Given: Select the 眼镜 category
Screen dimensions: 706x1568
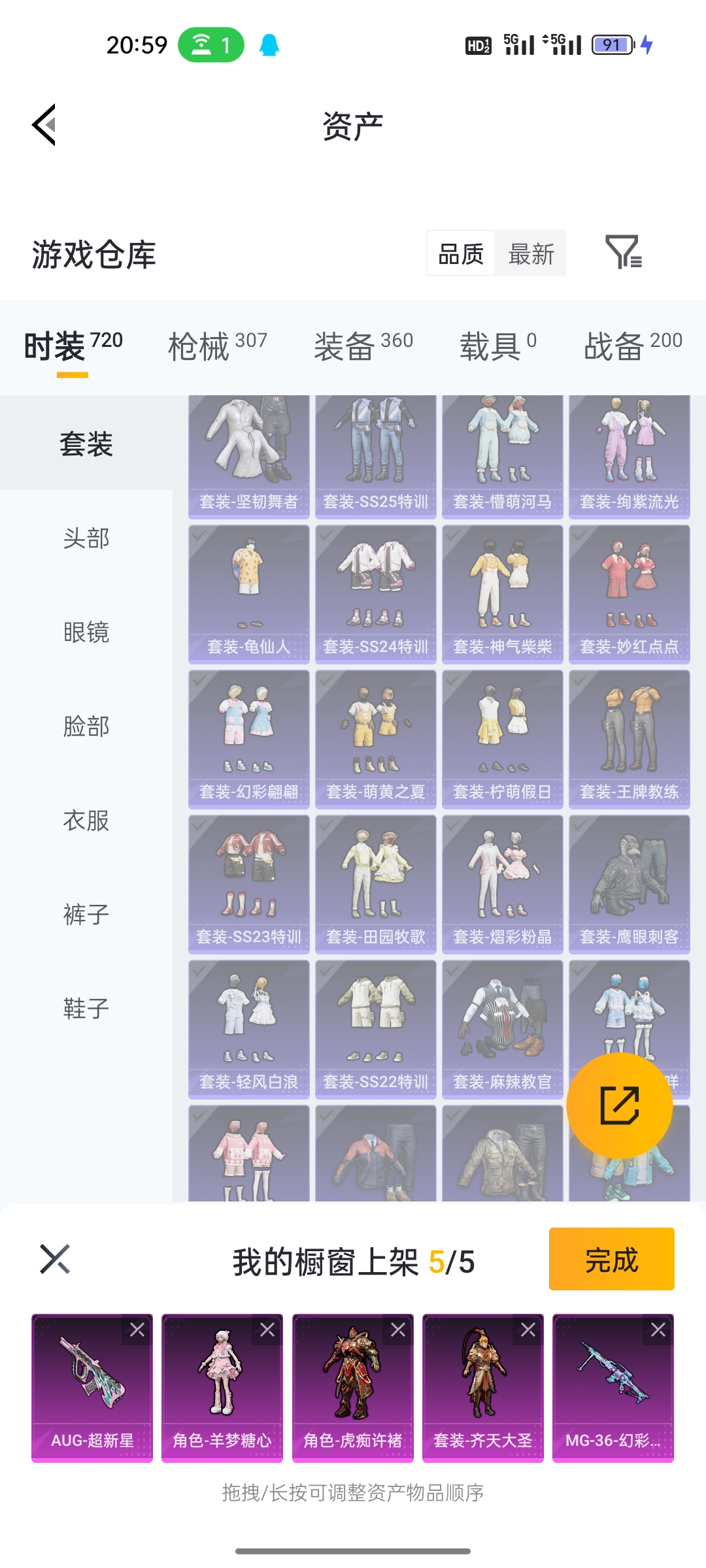Looking at the screenshot, I should (x=86, y=632).
